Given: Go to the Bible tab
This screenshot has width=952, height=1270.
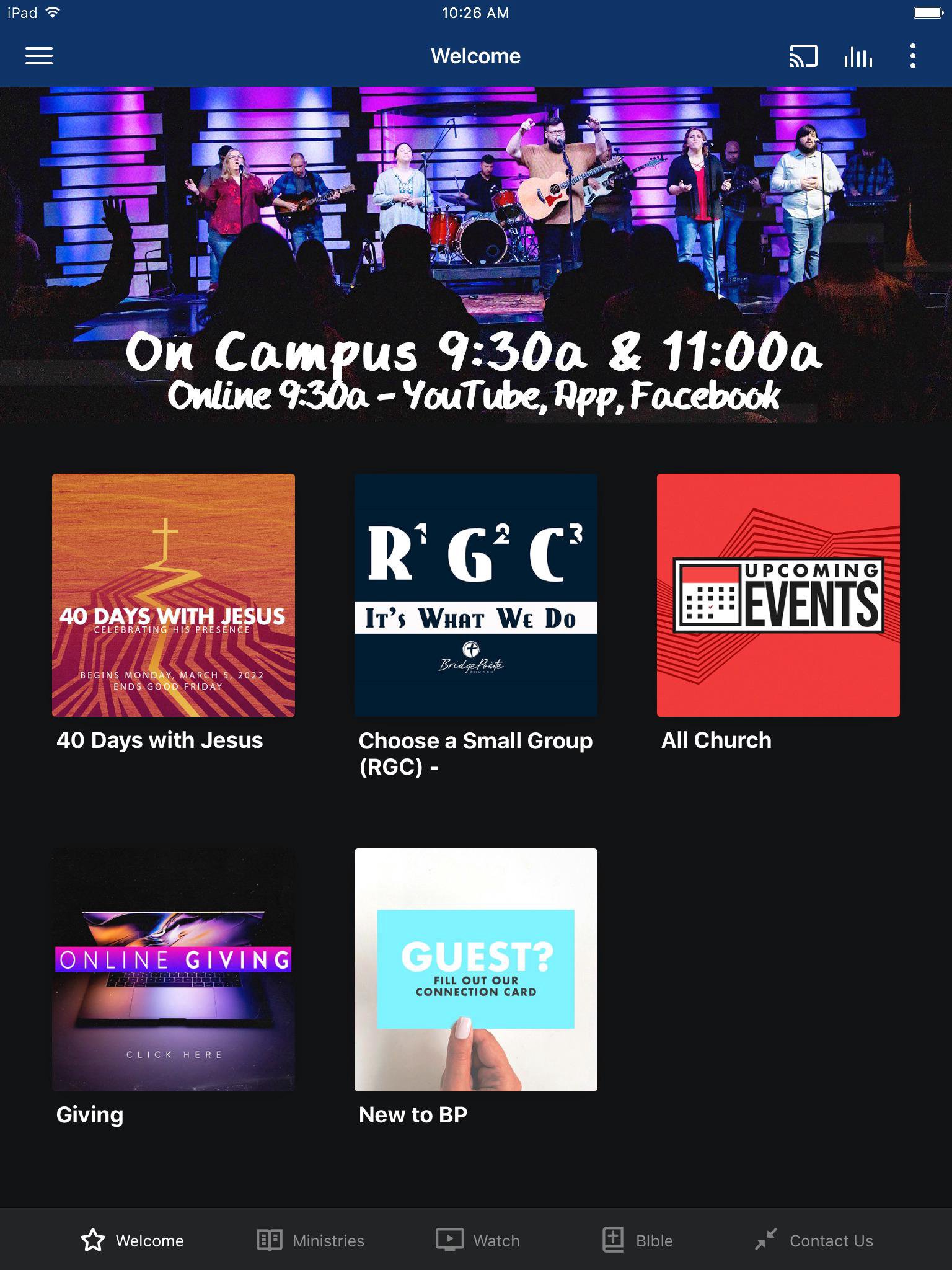Looking at the screenshot, I should 638,1240.
